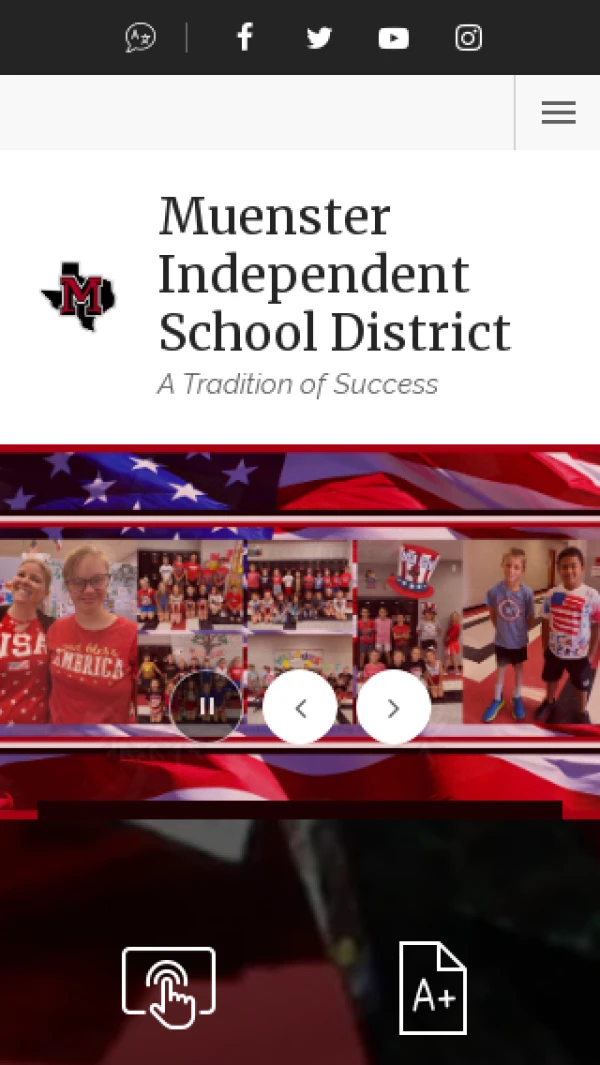Tap the Muenster ISD logo

[x=79, y=296]
